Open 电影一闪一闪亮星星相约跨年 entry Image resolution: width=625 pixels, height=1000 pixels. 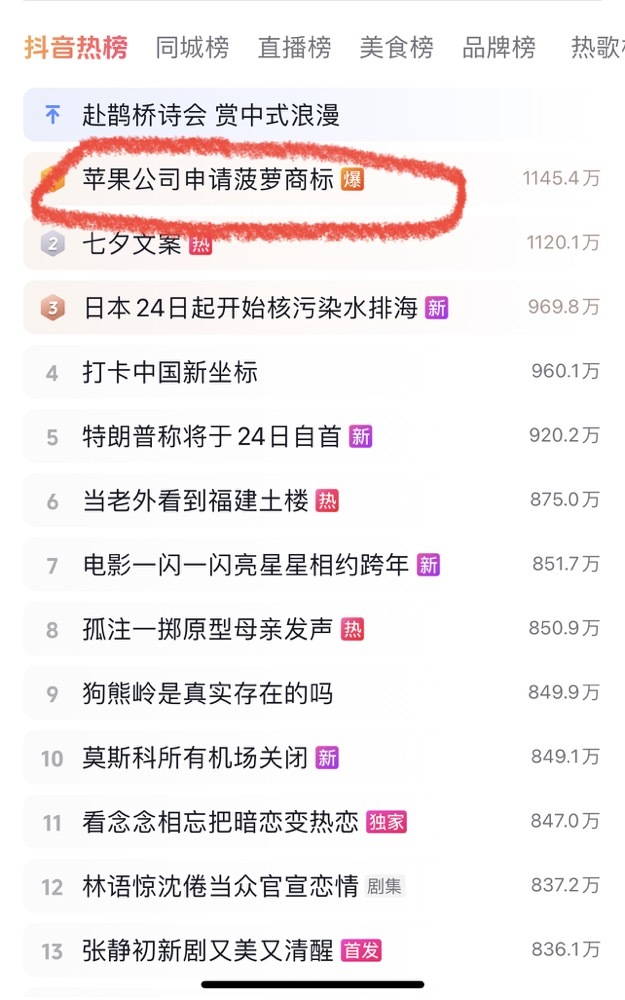coord(246,565)
